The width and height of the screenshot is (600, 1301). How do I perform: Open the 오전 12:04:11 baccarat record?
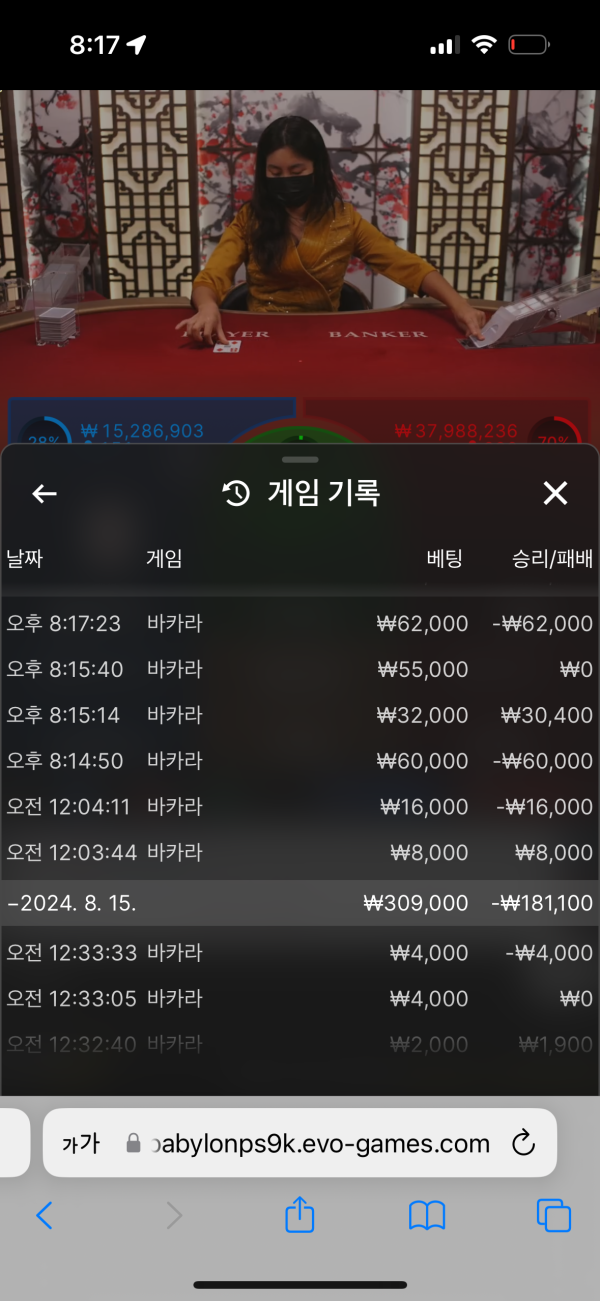point(300,807)
